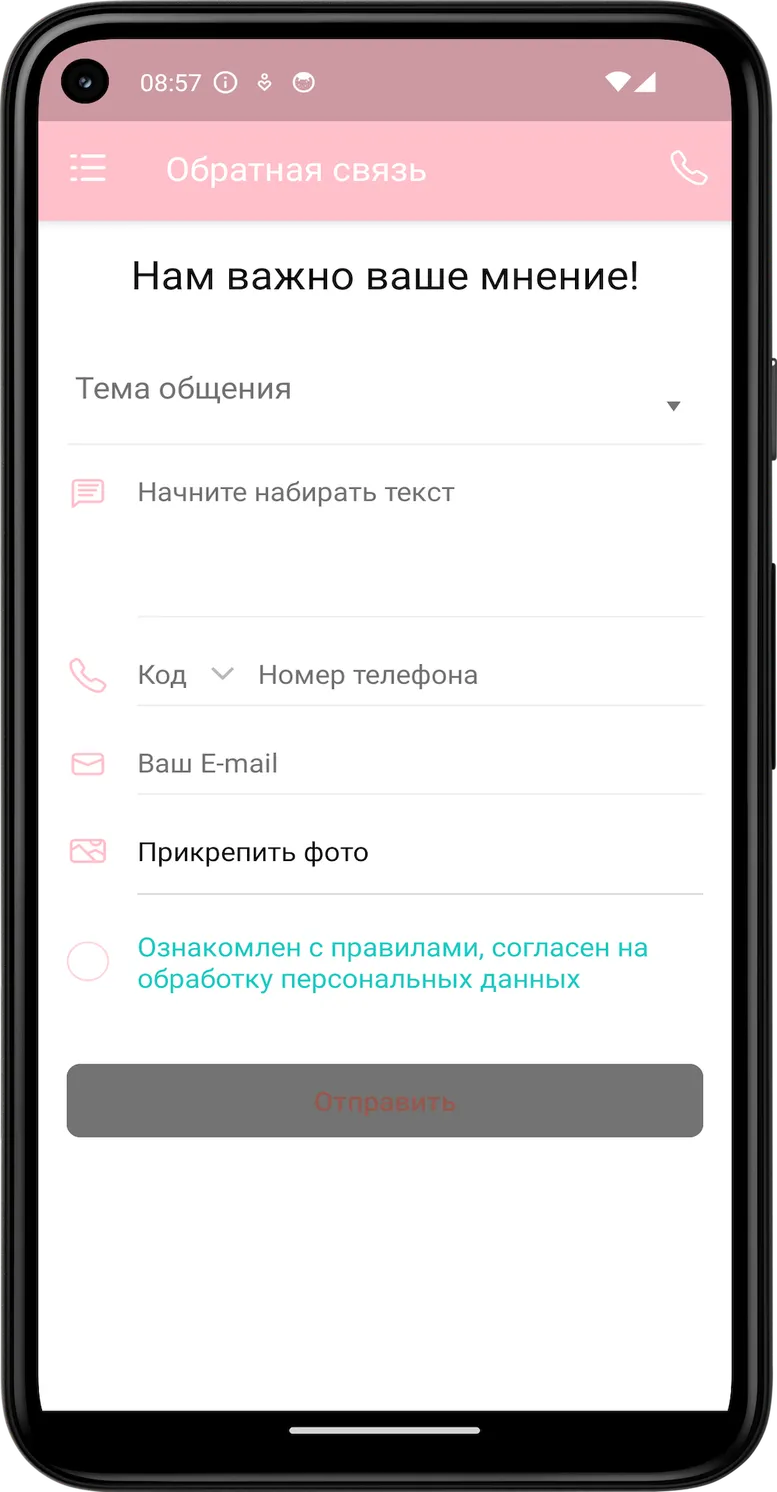The height and width of the screenshot is (1492, 777).
Task: Check the personal data consent circle
Action: click(88, 962)
